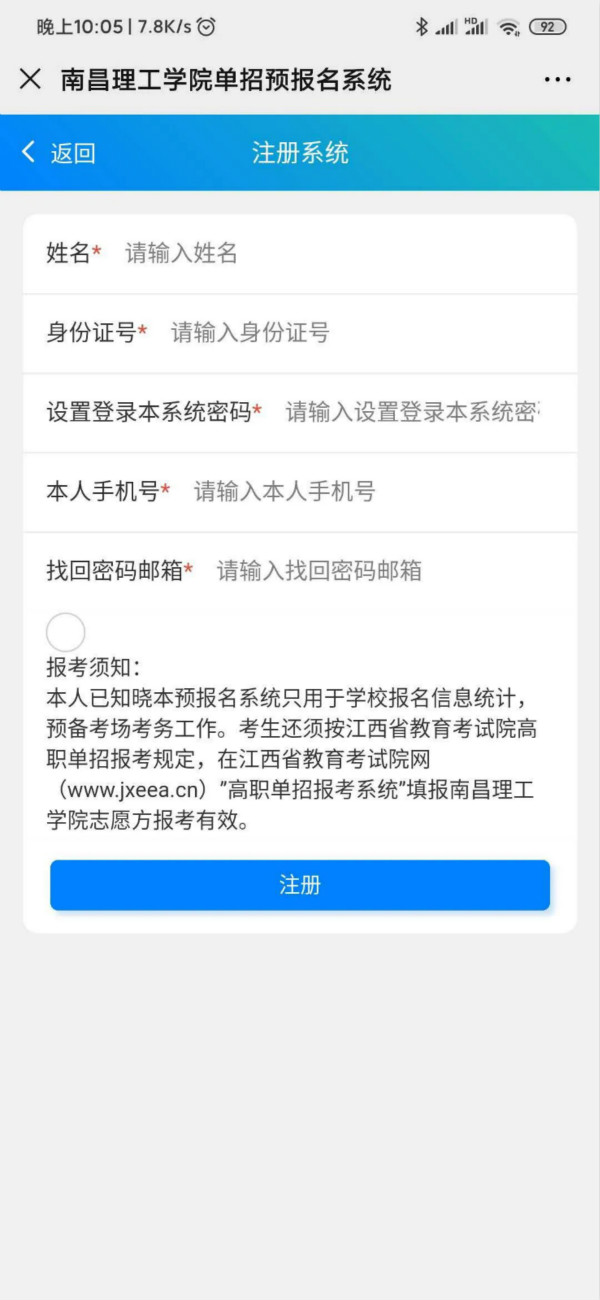This screenshot has height=1300, width=600.
Task: Go back with the 返回 button
Action: point(59,153)
